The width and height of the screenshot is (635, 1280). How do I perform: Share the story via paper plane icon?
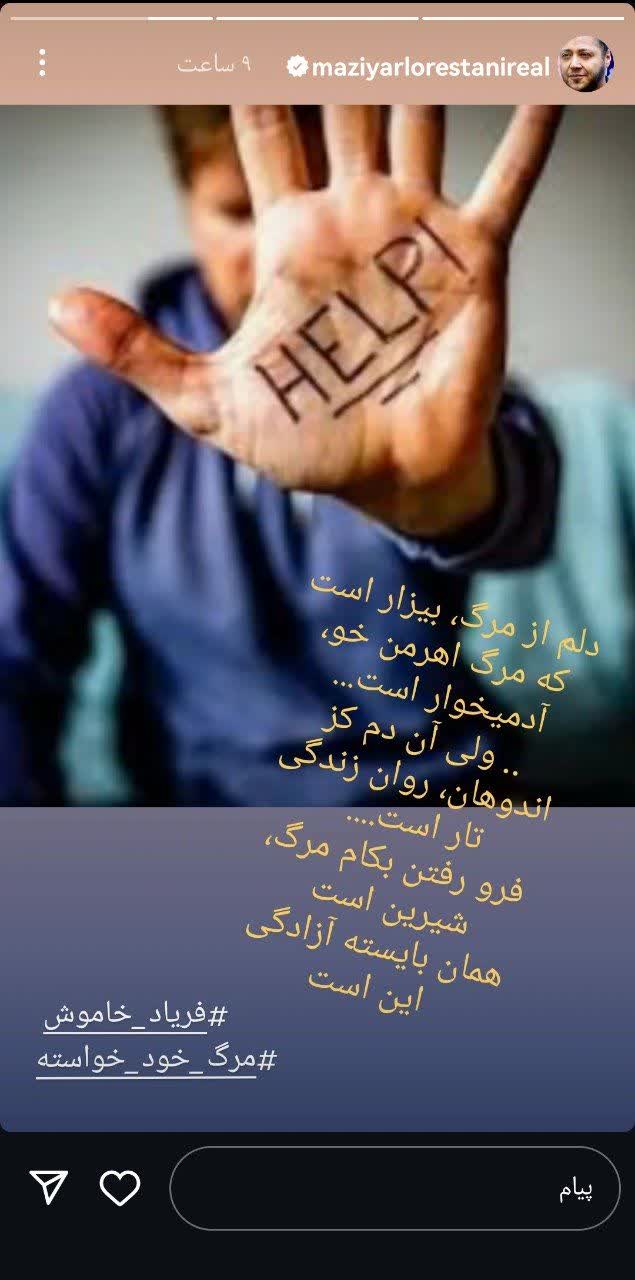tap(48, 1188)
